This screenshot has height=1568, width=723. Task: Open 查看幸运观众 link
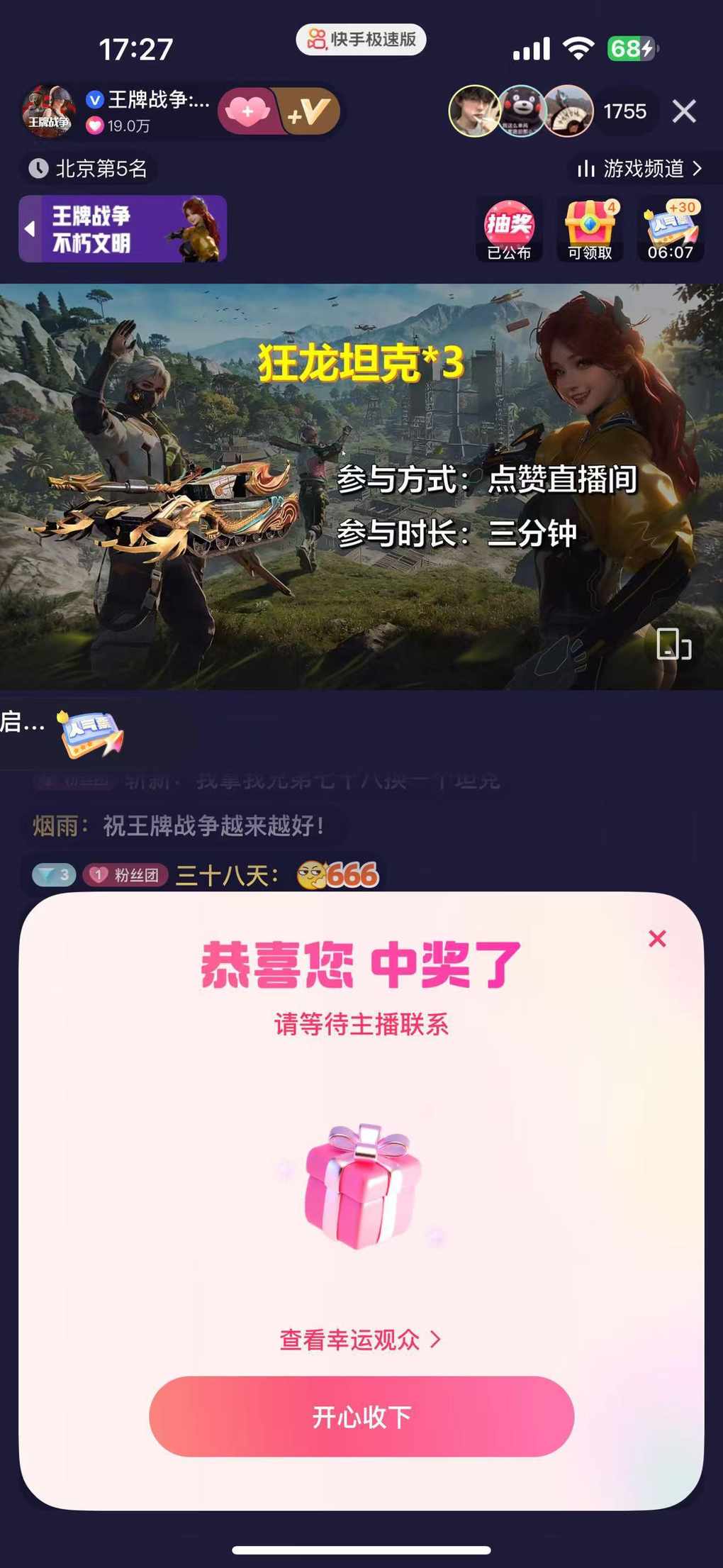[x=360, y=1340]
